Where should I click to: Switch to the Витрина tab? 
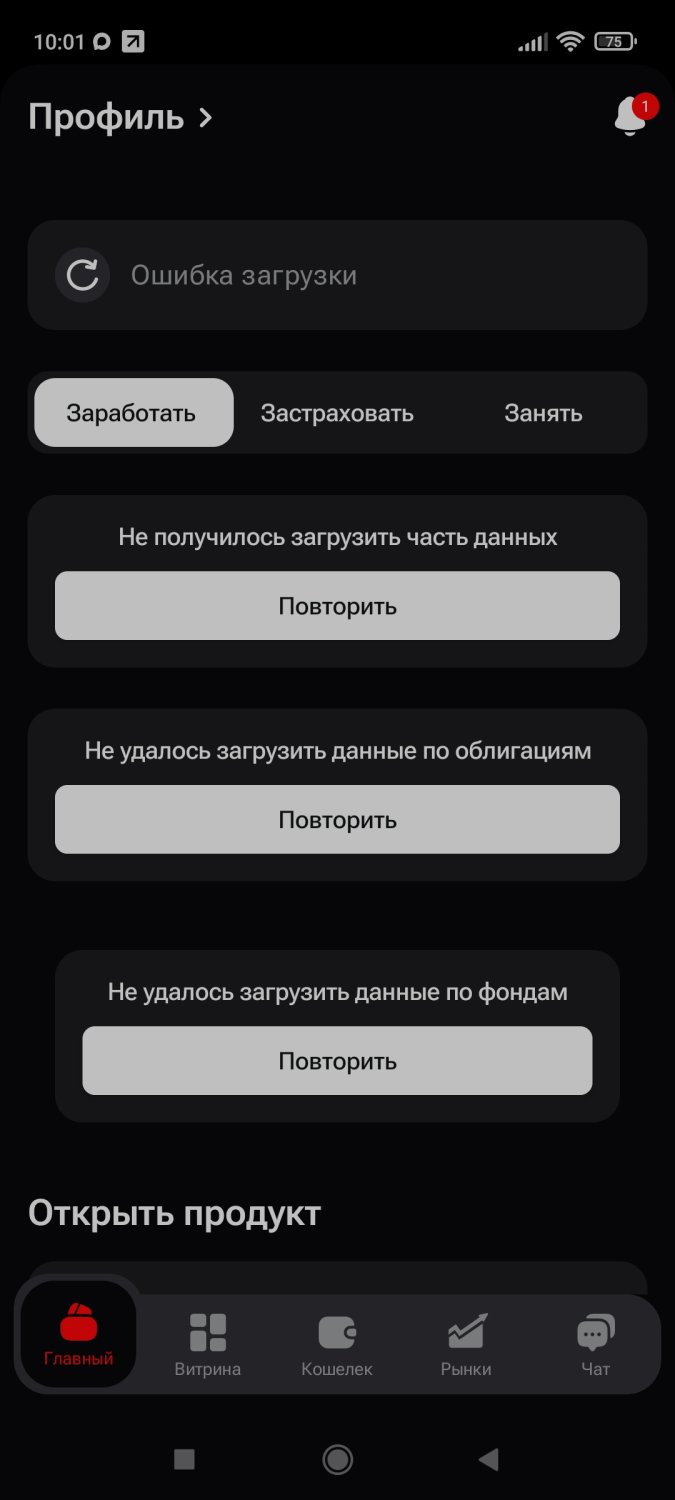click(208, 1344)
